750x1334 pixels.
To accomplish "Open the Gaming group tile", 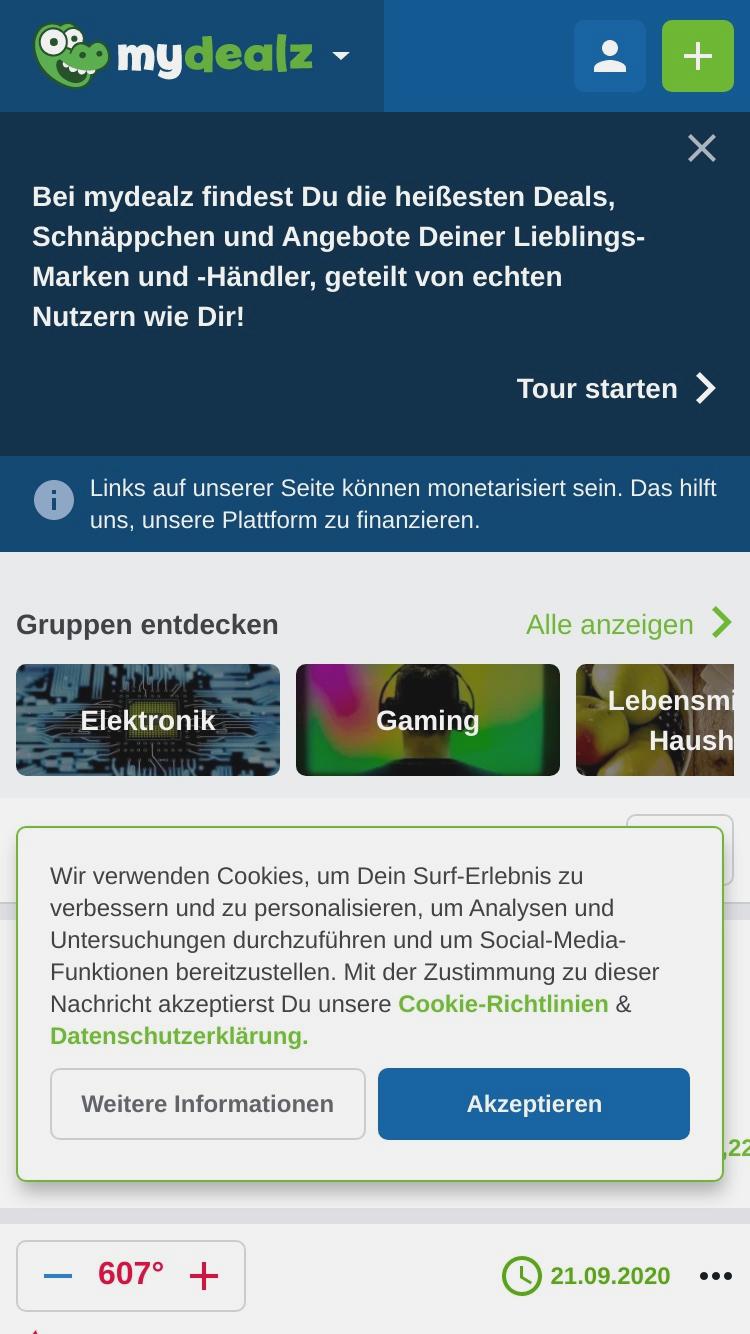I will [x=428, y=720].
